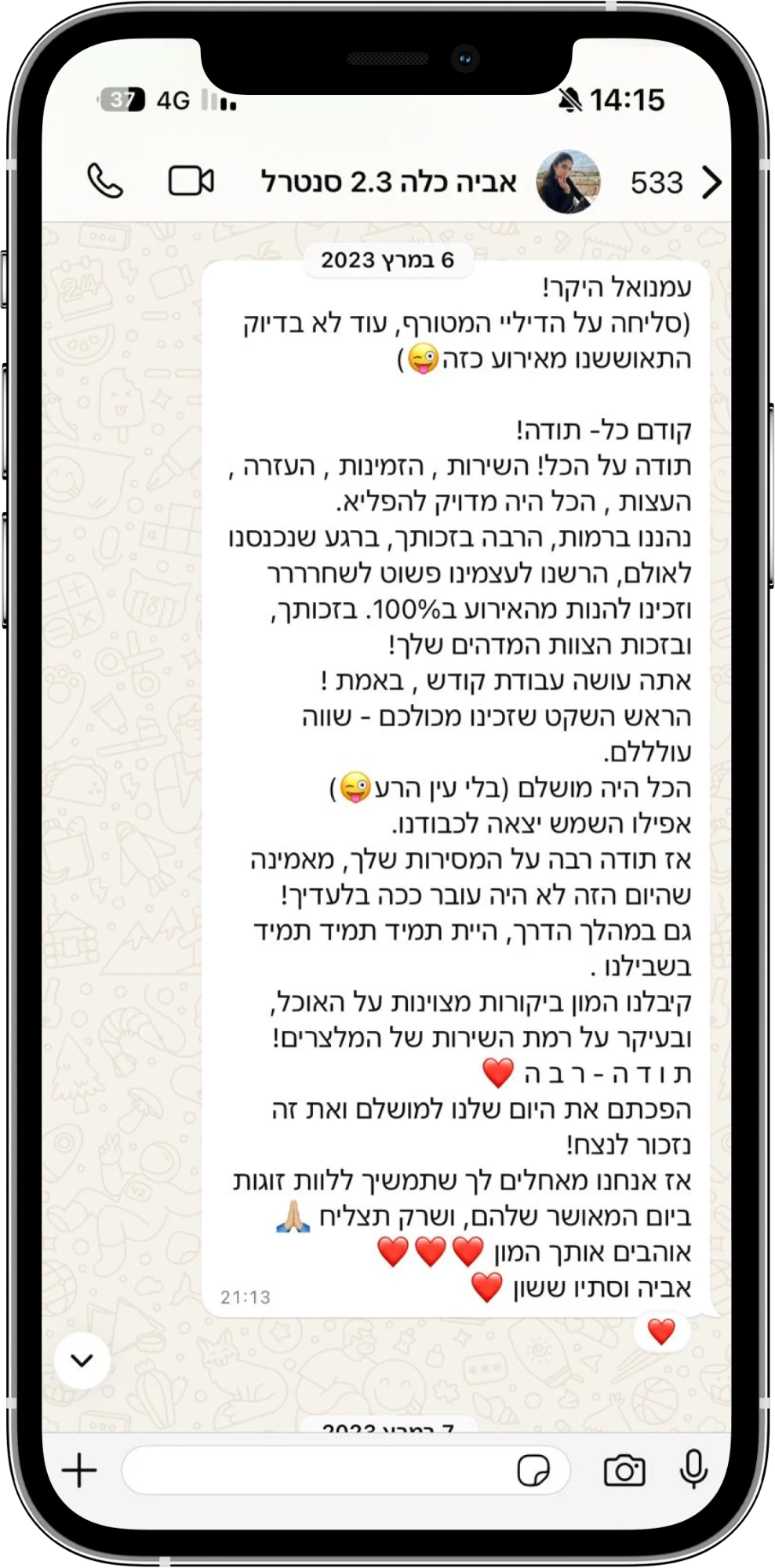This screenshot has width=775, height=1568.
Task: Start a voice call with אביה כלה
Action: tap(105, 181)
